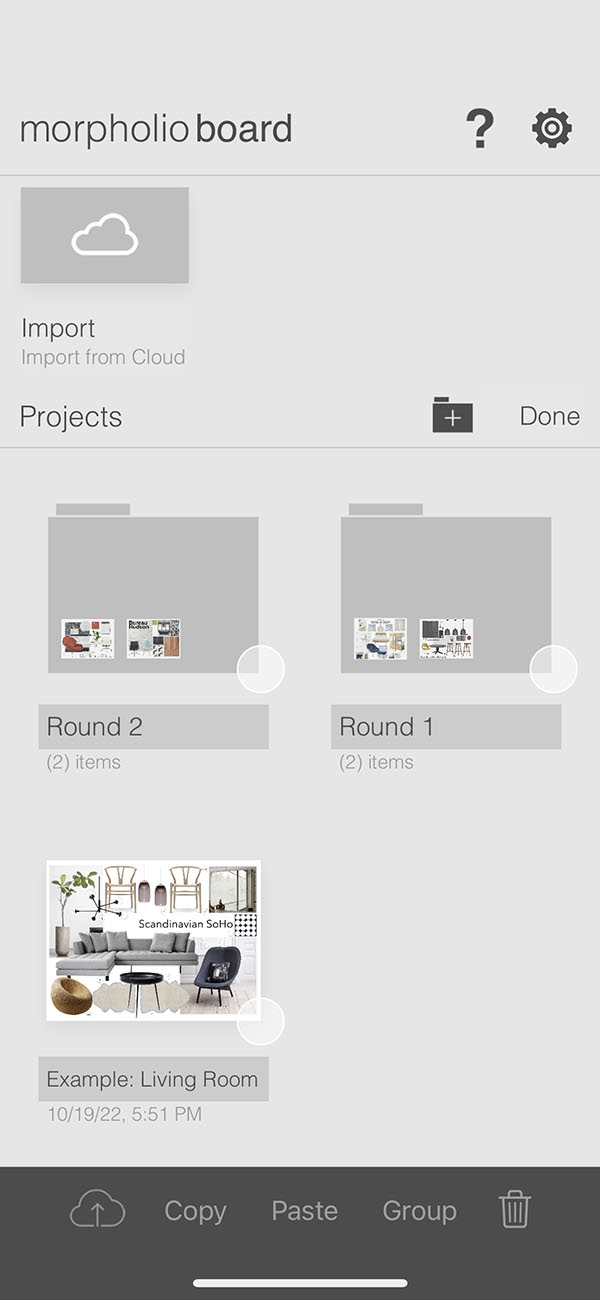
Task: Select the Living Room board circle
Action: pyautogui.click(x=261, y=1021)
